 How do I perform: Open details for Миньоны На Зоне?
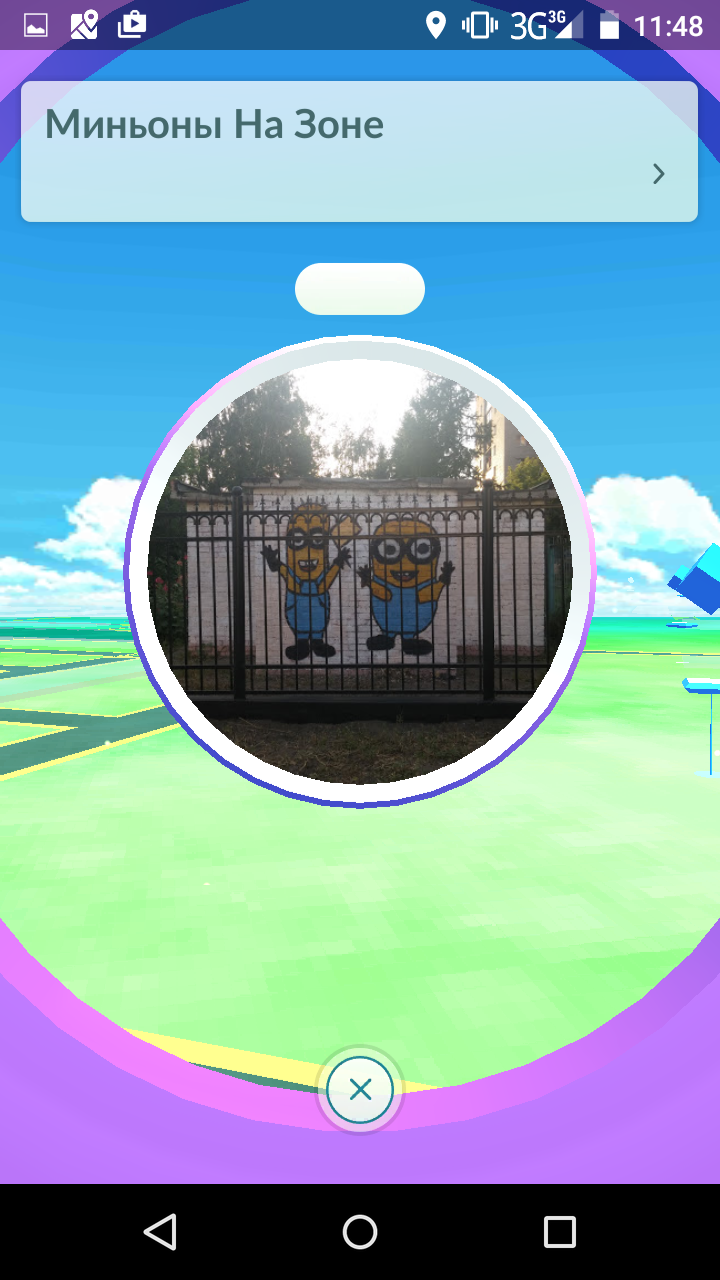tap(359, 151)
